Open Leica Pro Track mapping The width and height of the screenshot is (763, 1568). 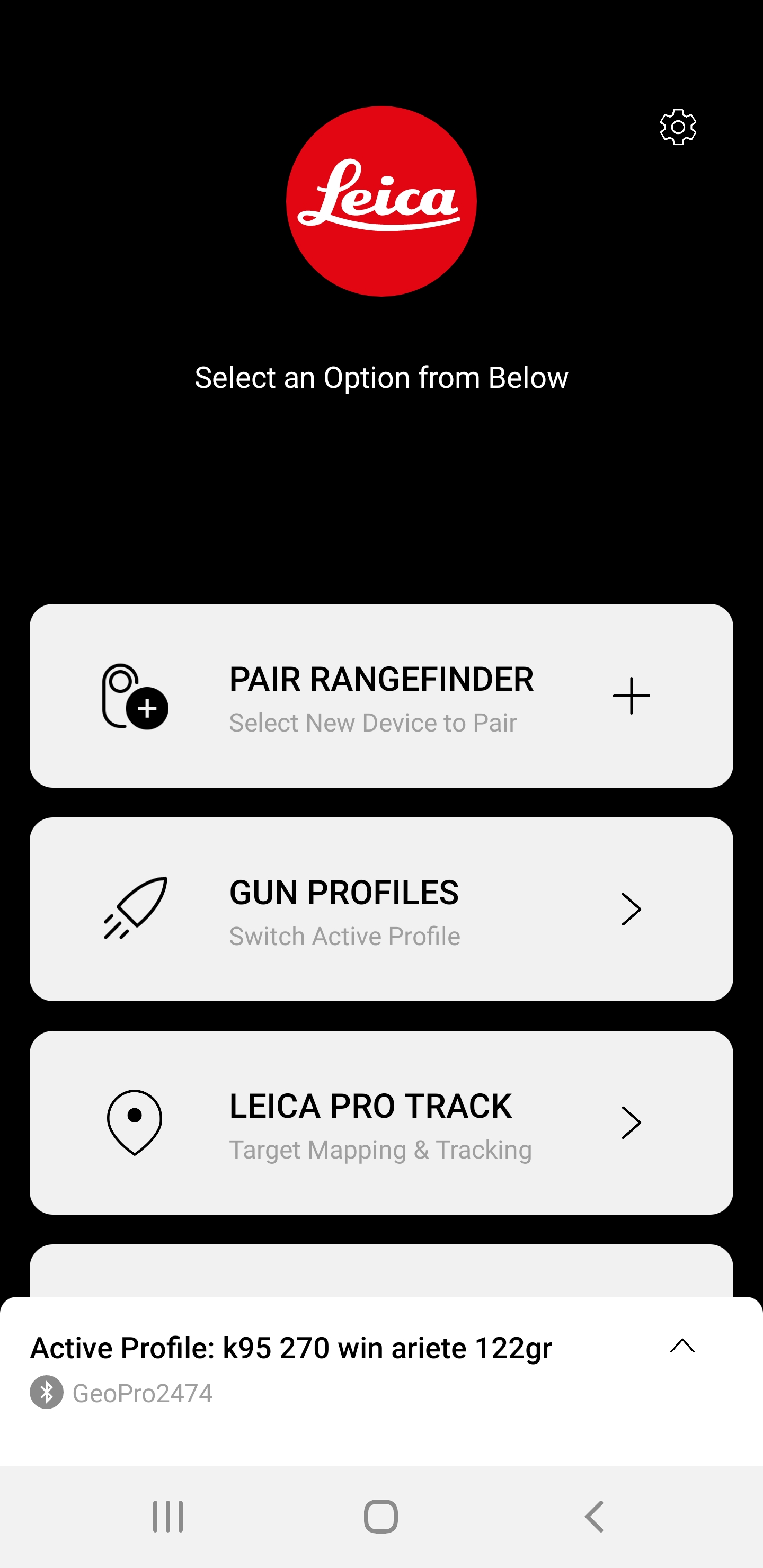pyautogui.click(x=381, y=1122)
